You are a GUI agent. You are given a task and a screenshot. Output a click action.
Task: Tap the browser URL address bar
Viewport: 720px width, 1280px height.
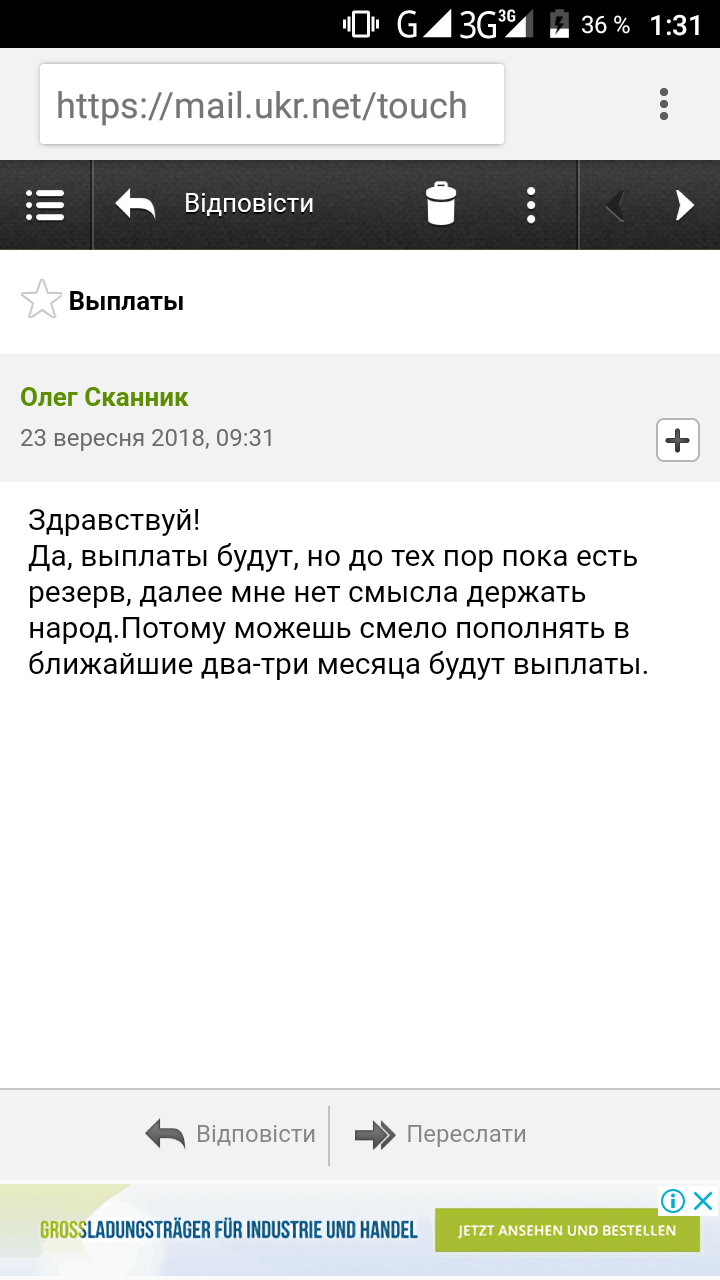[271, 105]
